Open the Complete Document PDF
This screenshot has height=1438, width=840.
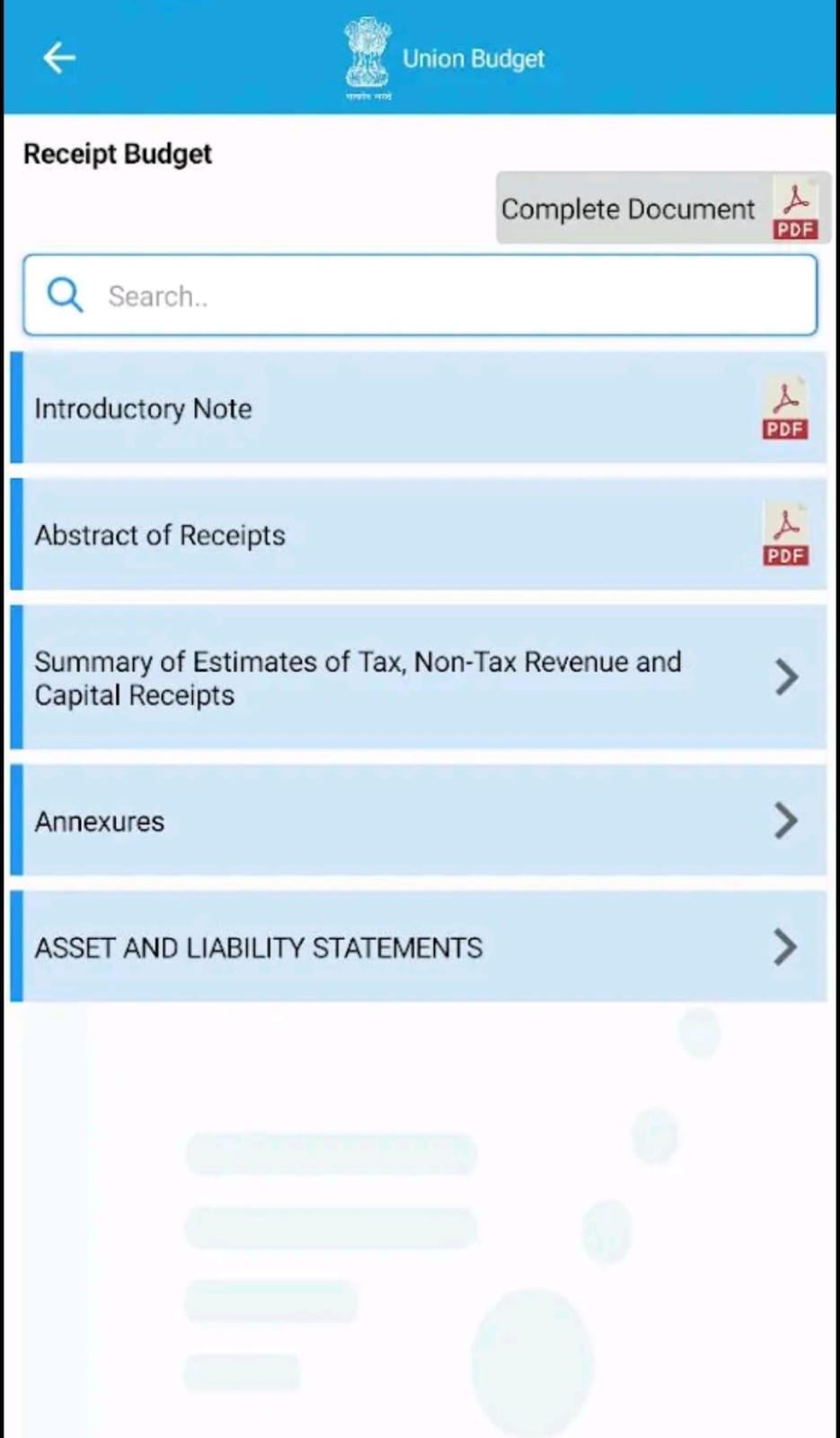pos(662,209)
